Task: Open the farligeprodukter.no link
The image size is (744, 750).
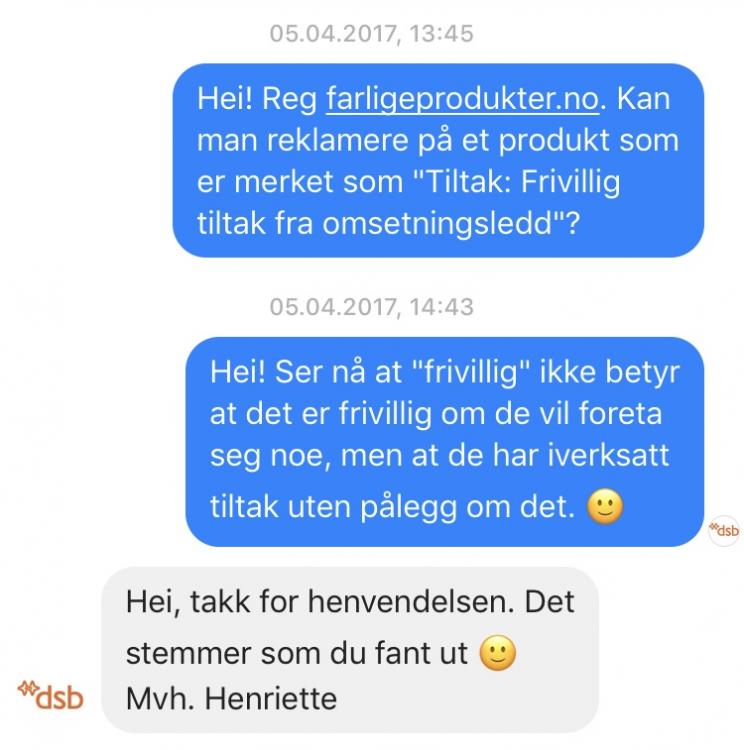Action: click(x=463, y=102)
